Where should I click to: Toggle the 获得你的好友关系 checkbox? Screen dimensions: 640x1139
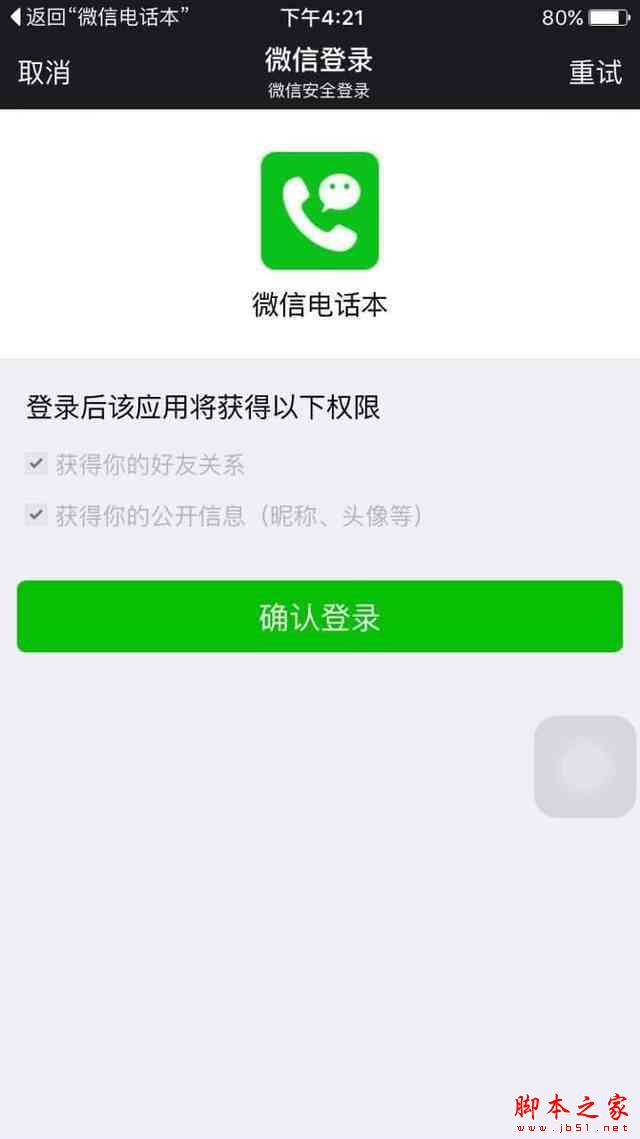tap(37, 464)
